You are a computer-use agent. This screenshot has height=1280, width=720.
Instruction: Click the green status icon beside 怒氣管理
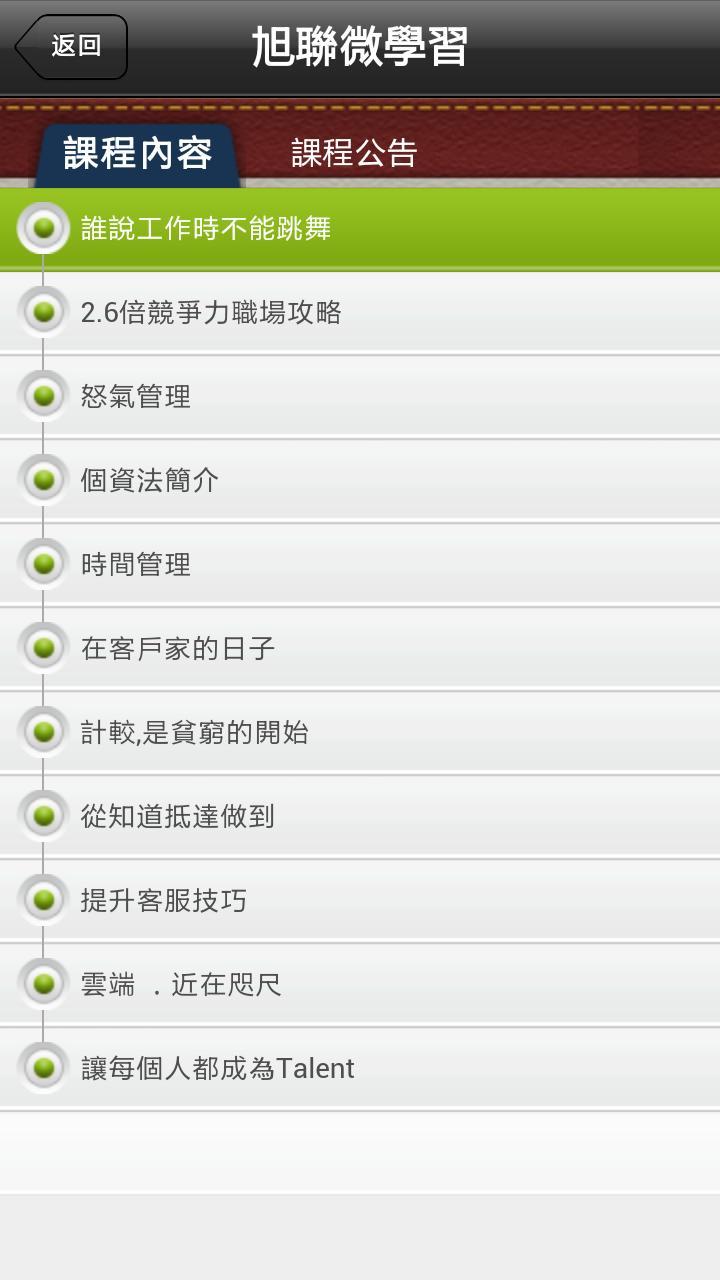pyautogui.click(x=42, y=396)
